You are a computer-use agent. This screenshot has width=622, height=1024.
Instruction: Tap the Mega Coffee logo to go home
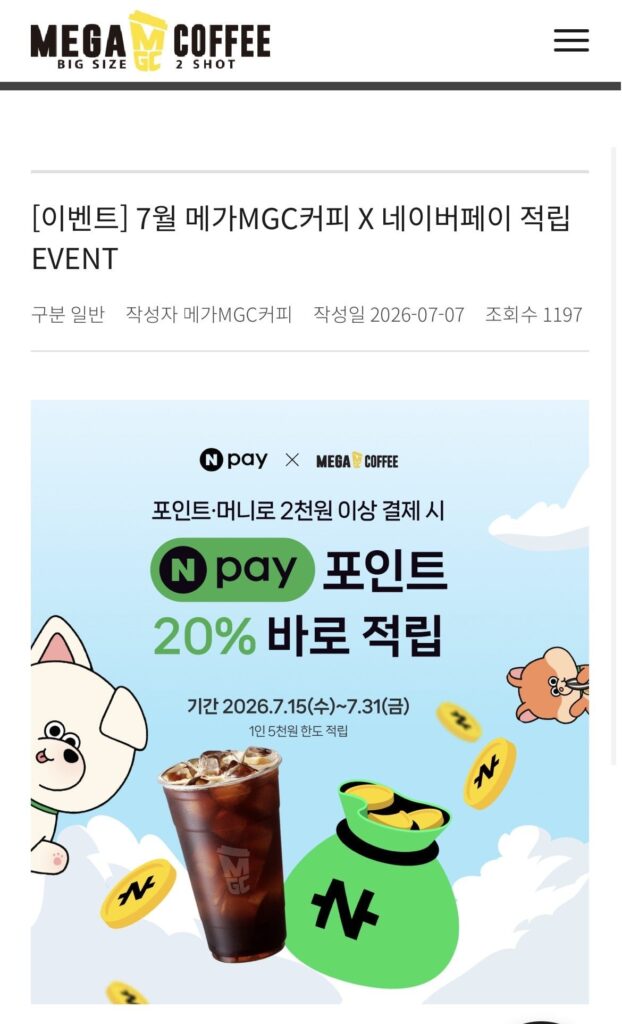click(x=150, y=40)
